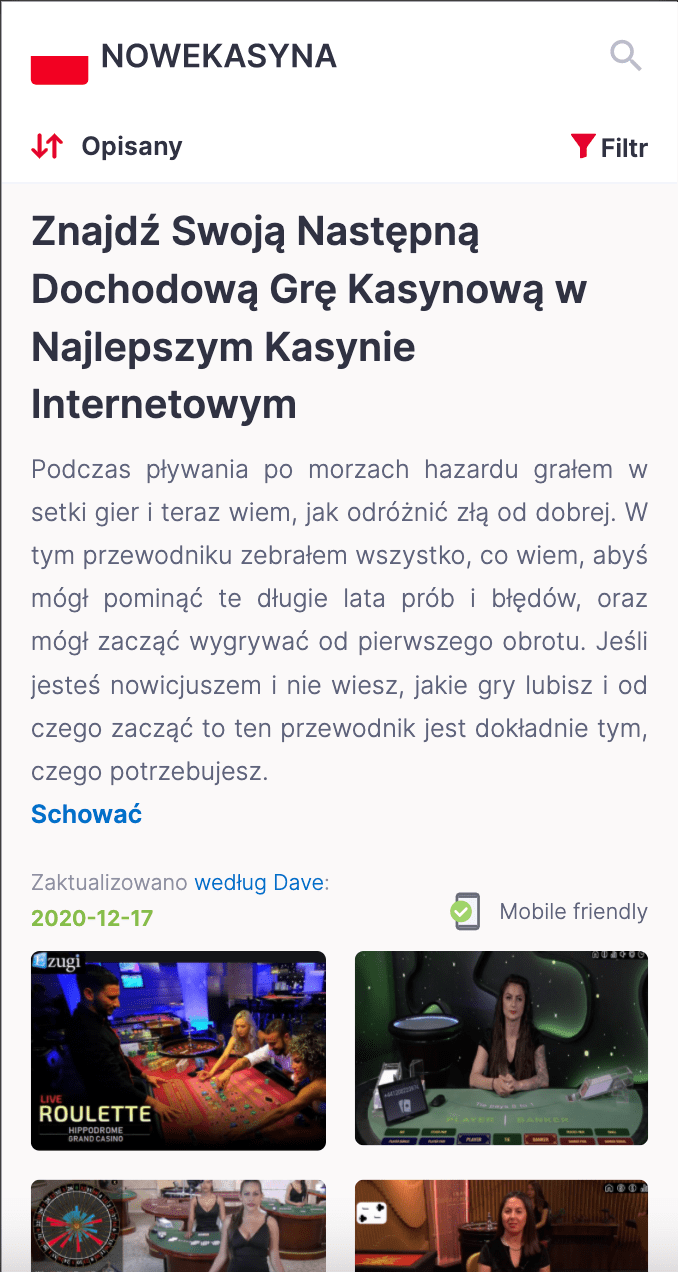Open the Filtr filter menu
The image size is (678, 1272).
tap(609, 148)
